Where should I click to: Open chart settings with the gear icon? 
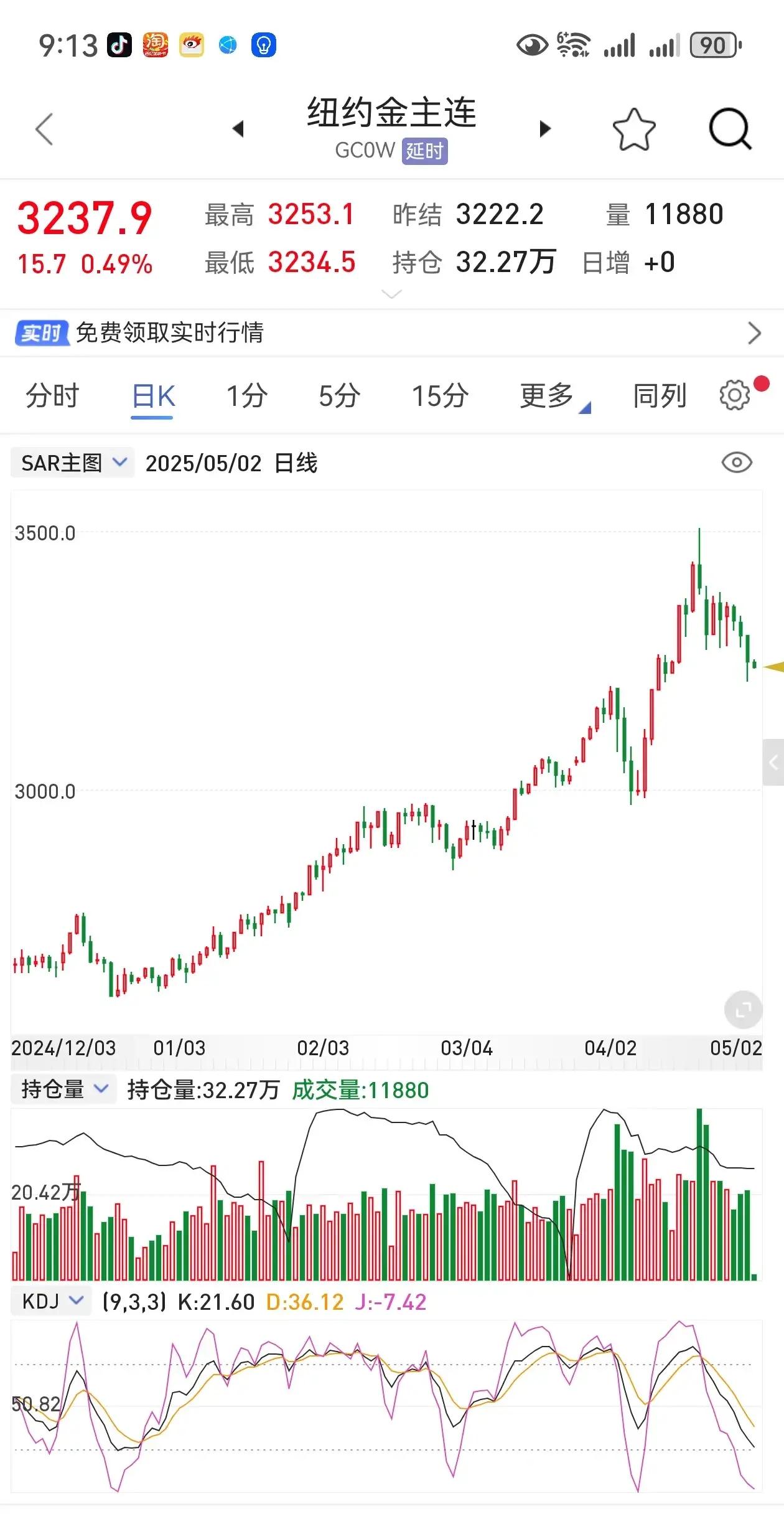[735, 395]
